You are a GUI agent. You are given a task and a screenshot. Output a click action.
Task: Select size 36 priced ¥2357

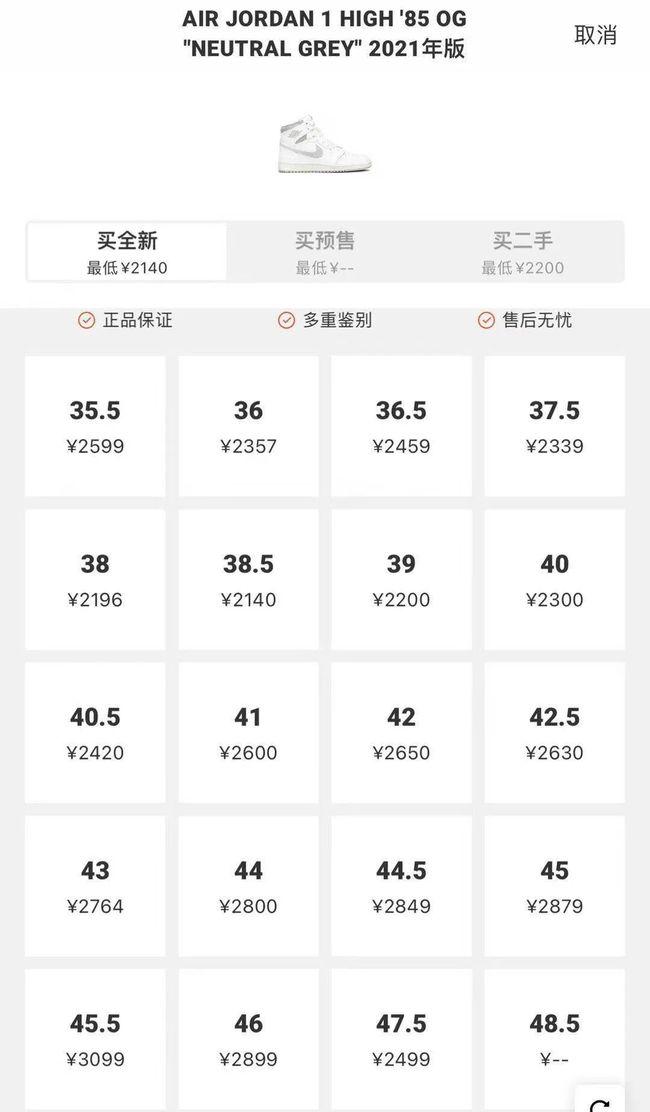(x=248, y=426)
